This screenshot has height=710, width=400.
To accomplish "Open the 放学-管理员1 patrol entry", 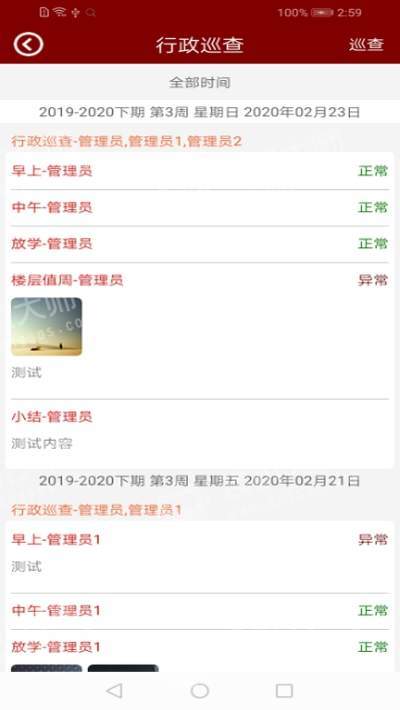I will 200,647.
